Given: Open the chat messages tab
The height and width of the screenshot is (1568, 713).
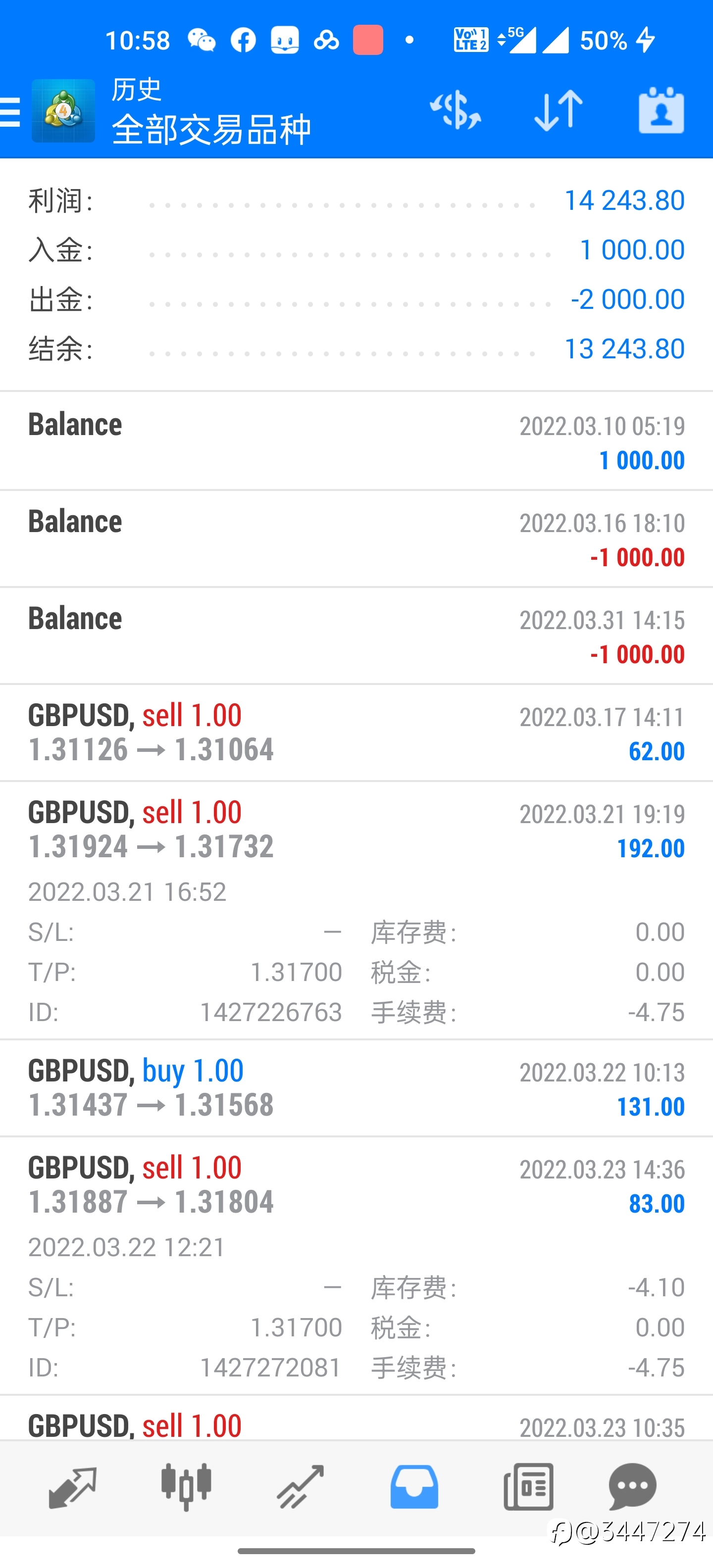Looking at the screenshot, I should tap(633, 1487).
